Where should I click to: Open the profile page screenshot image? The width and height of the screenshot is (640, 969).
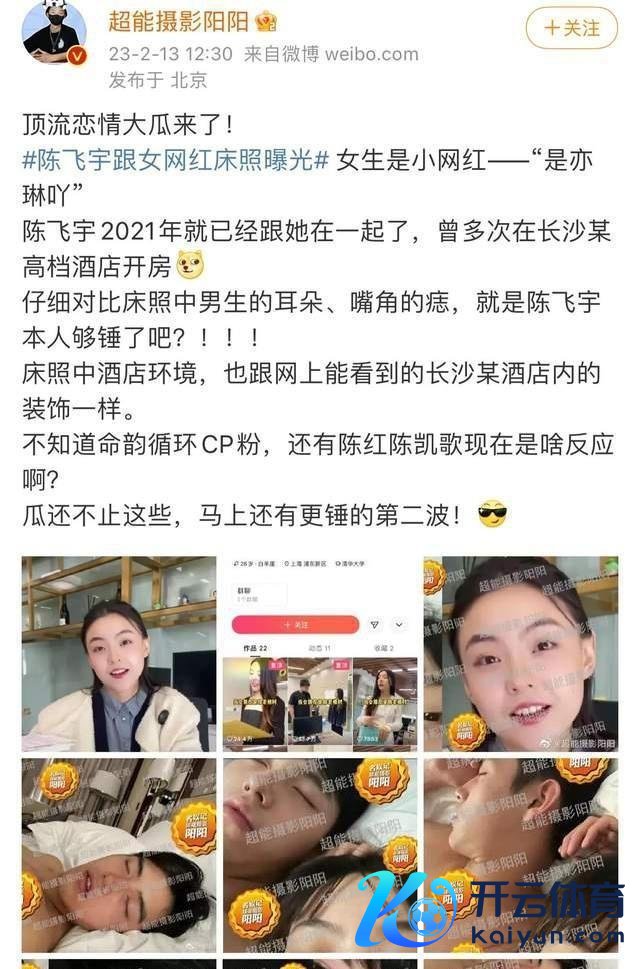click(319, 654)
